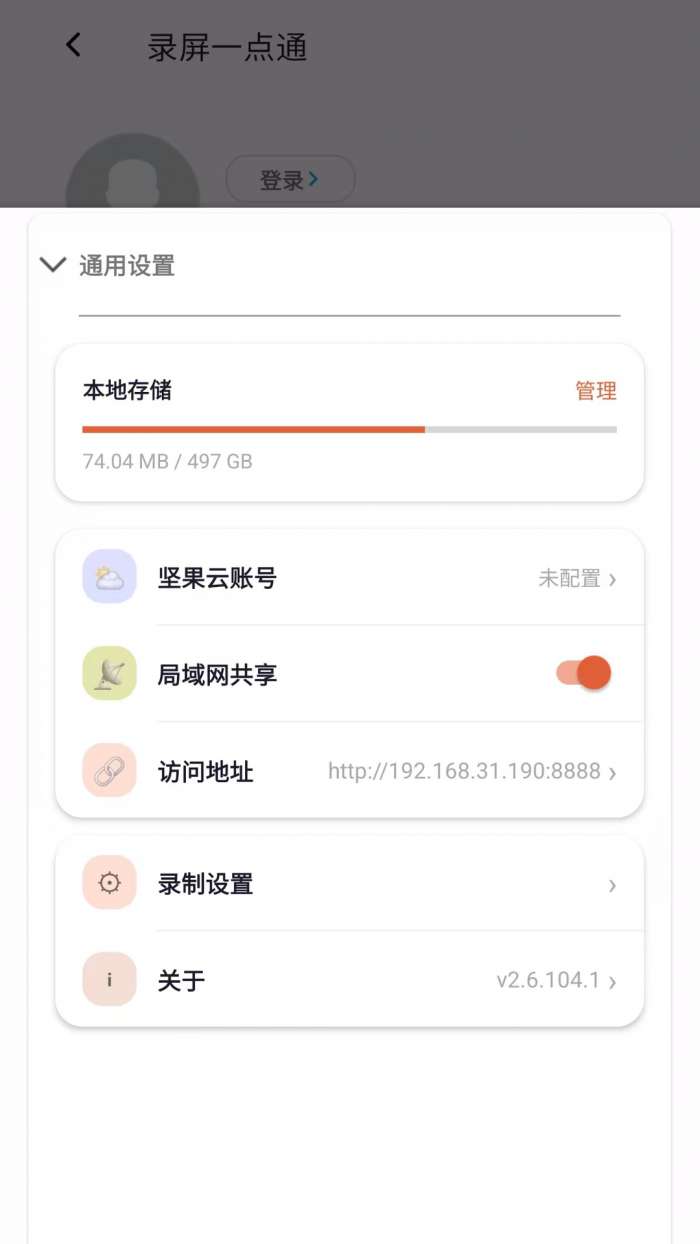Open 录制设置 recording settings
The height and width of the screenshot is (1244, 700).
(x=349, y=884)
